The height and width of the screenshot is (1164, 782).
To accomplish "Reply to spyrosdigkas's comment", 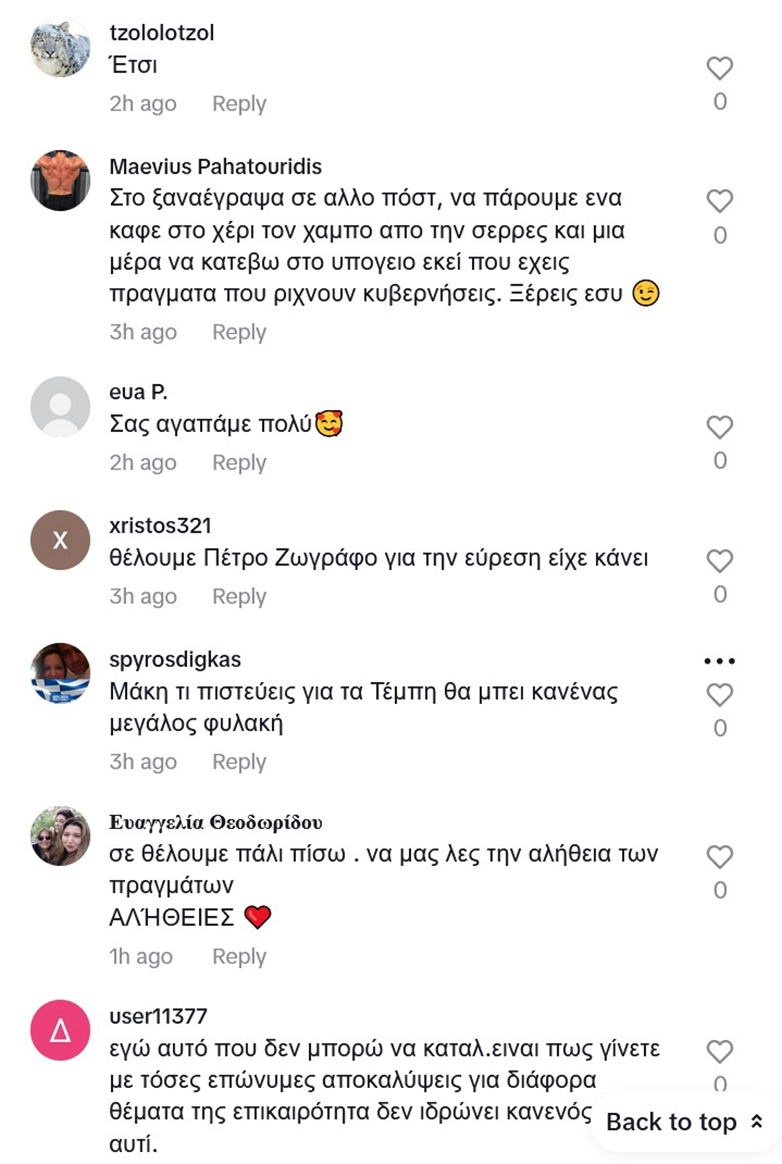I will pos(239,762).
